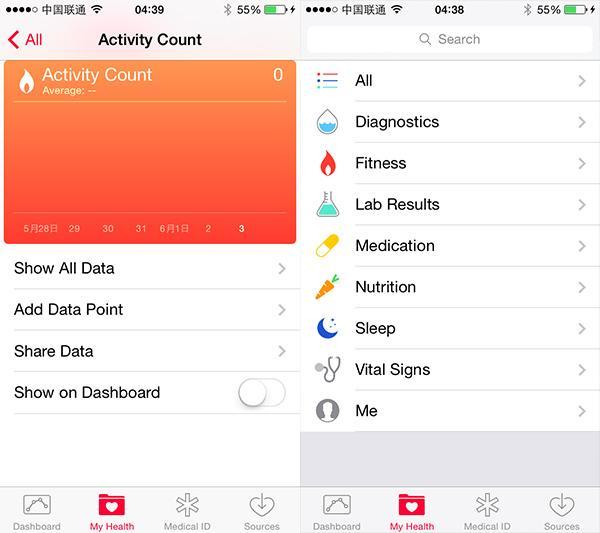Viewport: 600px width, 533px height.
Task: Tap the Search field
Action: click(x=449, y=39)
